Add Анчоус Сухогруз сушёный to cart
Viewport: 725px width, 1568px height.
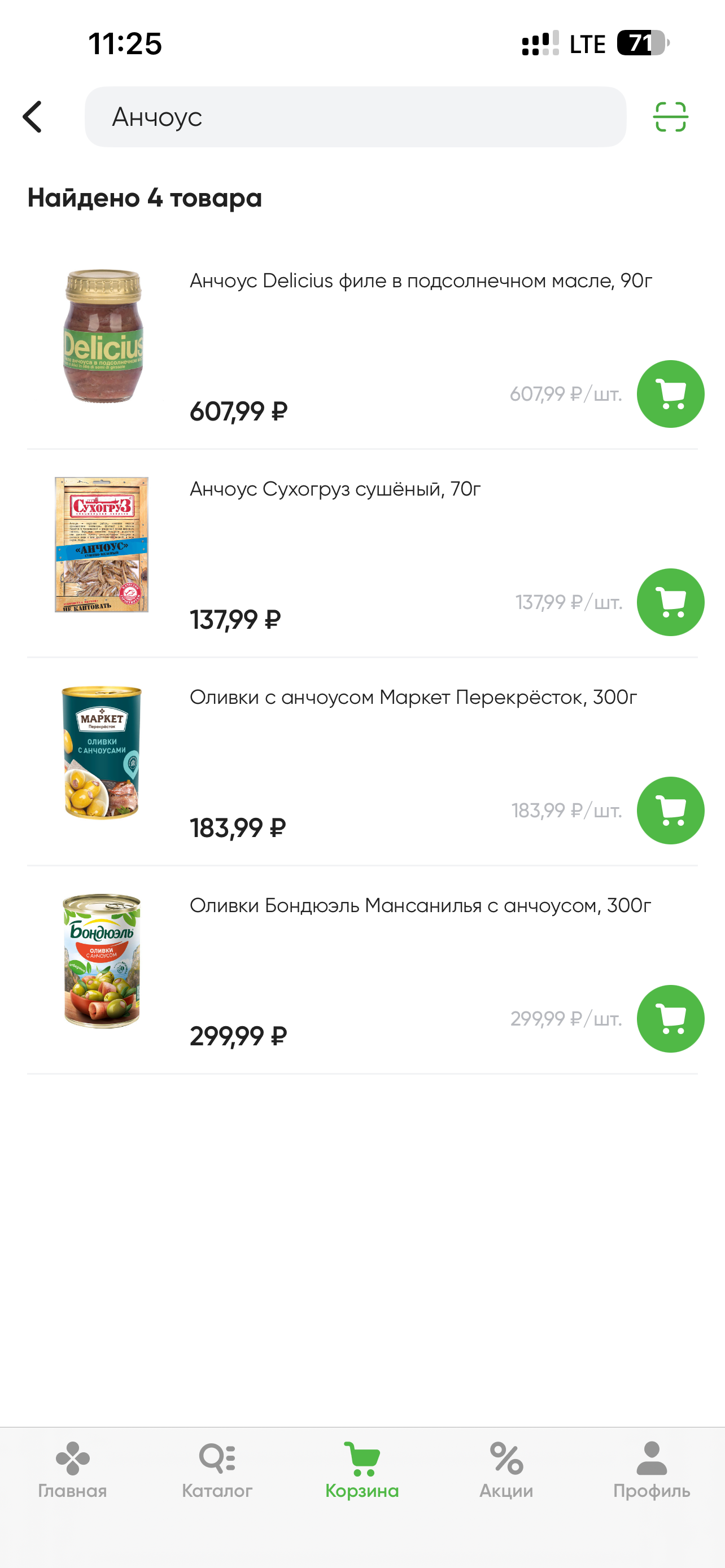pyautogui.click(x=670, y=603)
